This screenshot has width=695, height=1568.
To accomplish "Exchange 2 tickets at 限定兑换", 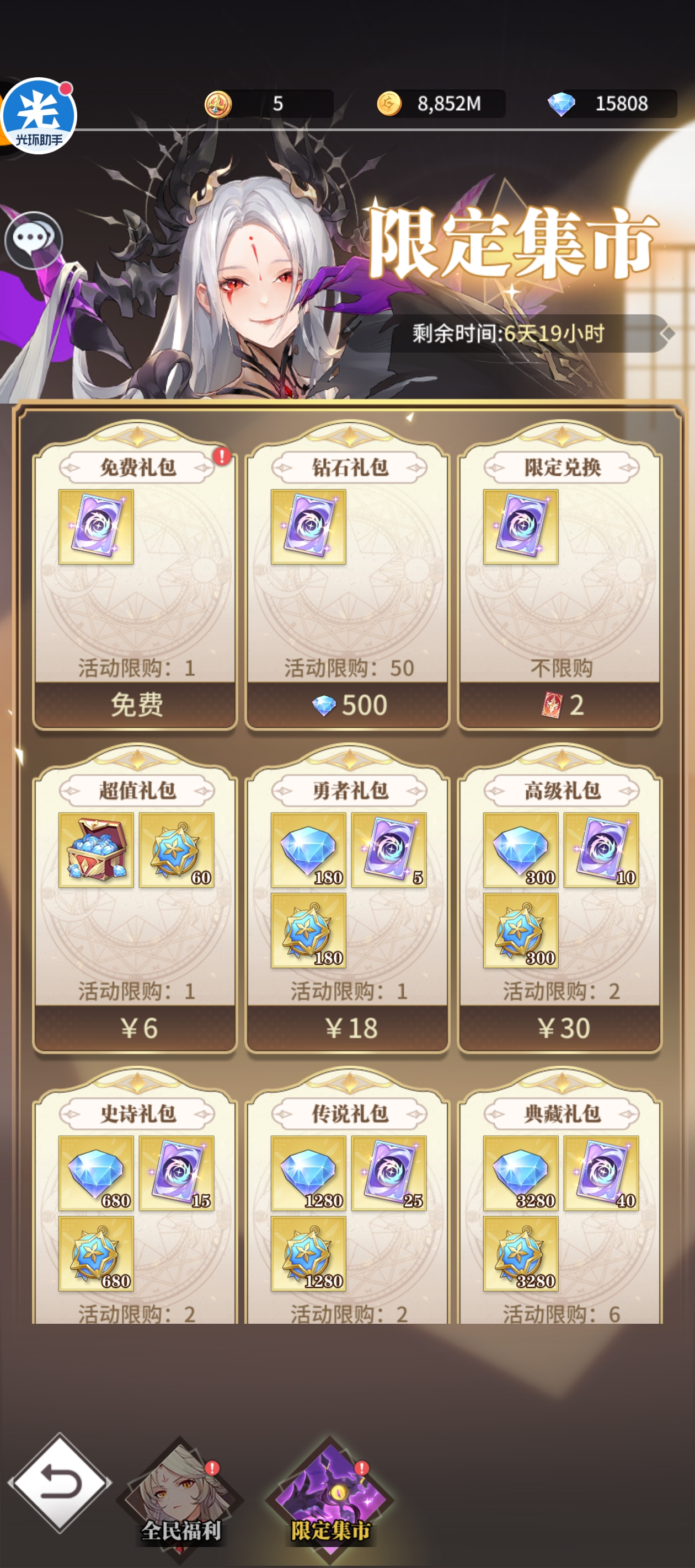I will [x=560, y=705].
